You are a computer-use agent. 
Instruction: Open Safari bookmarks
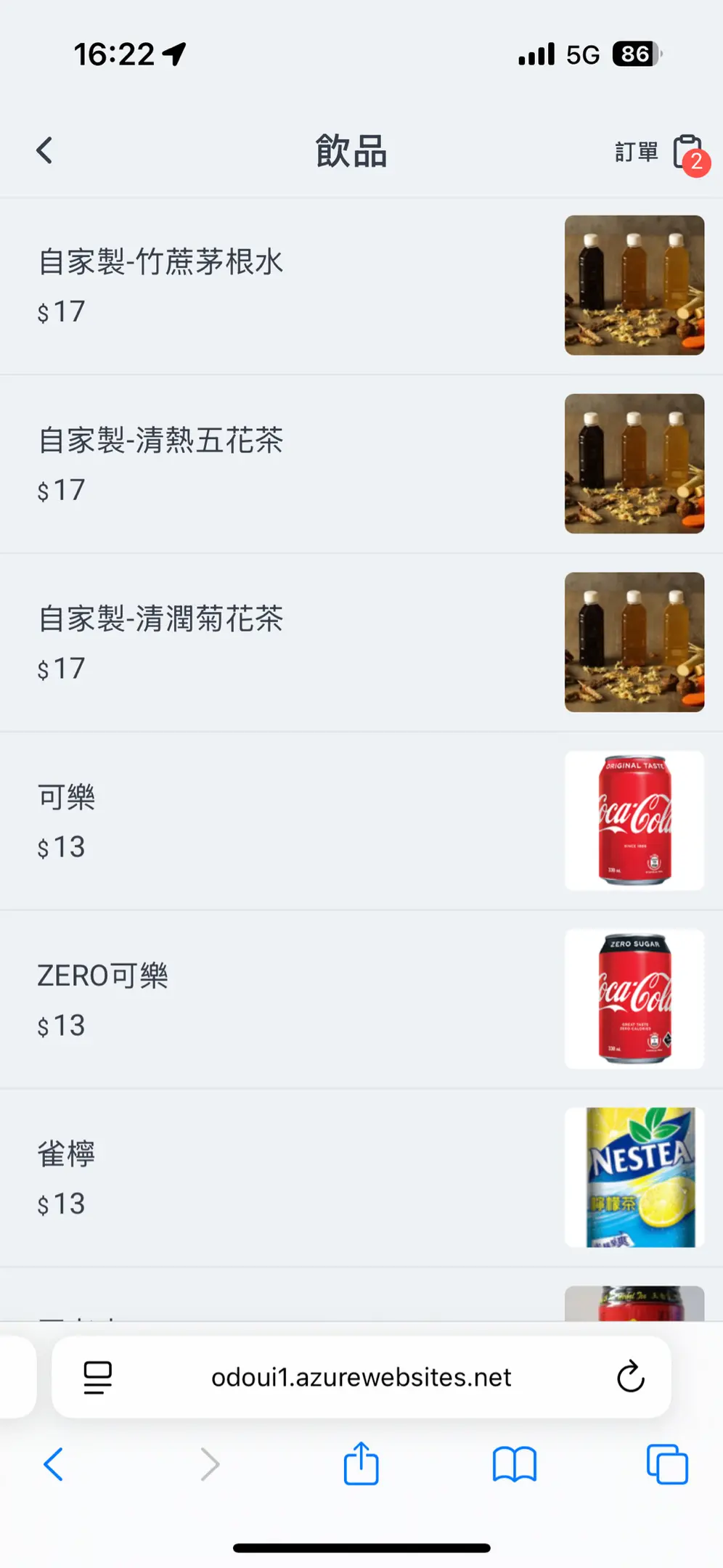(514, 1464)
